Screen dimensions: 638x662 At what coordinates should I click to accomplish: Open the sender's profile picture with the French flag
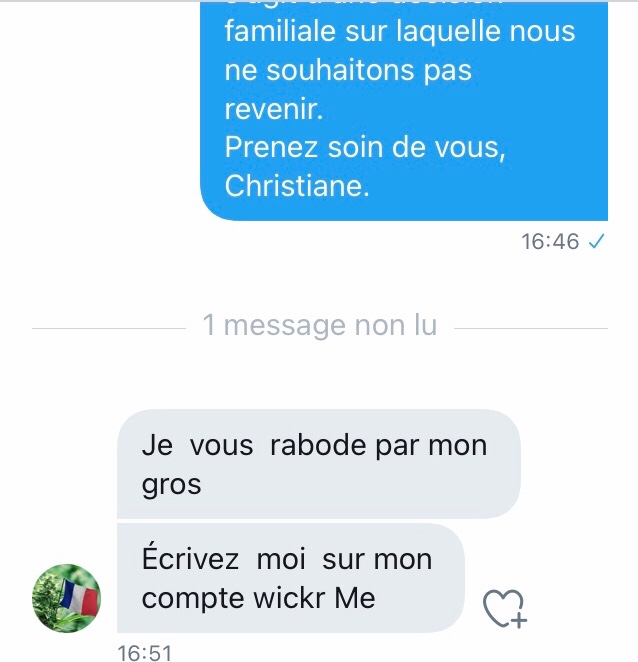[68, 598]
